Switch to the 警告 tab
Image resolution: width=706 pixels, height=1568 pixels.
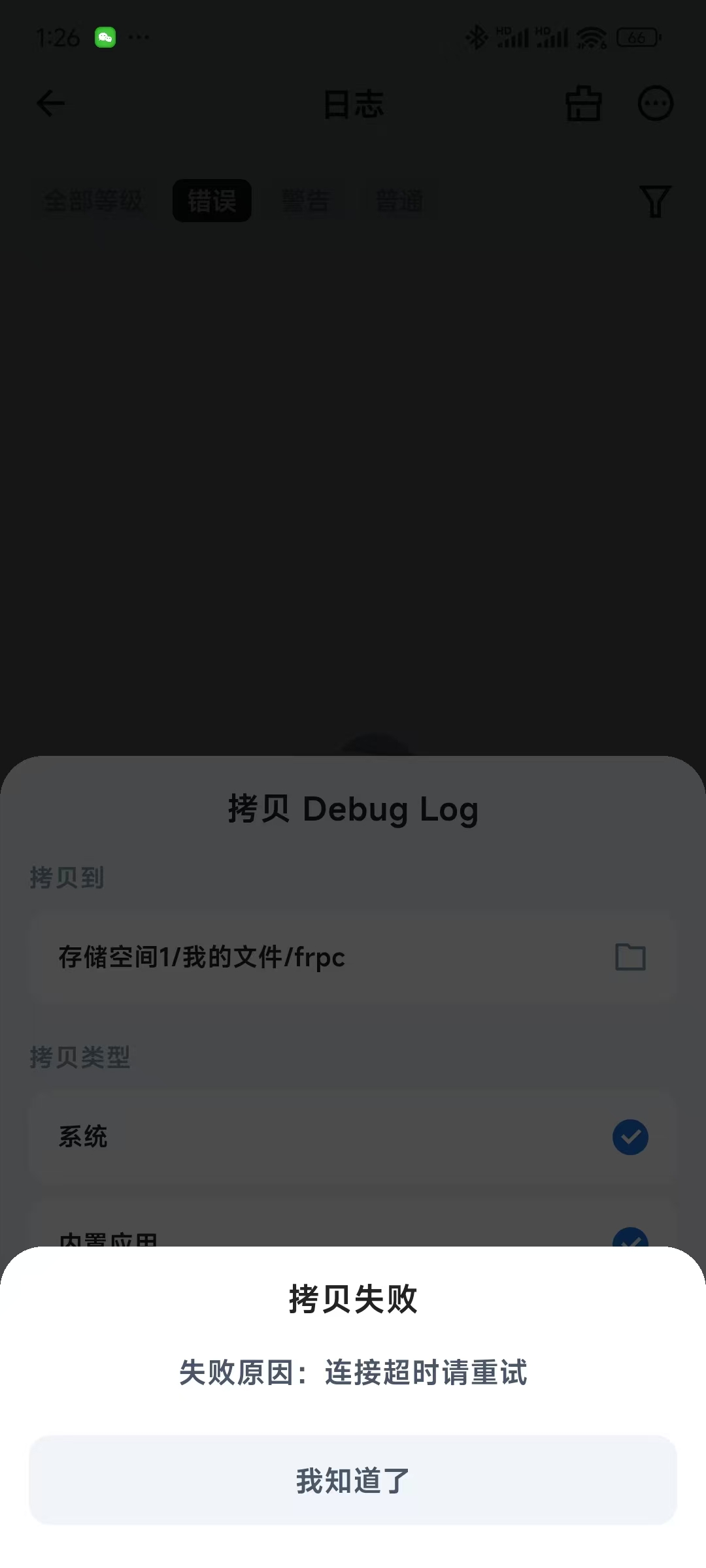(x=306, y=201)
